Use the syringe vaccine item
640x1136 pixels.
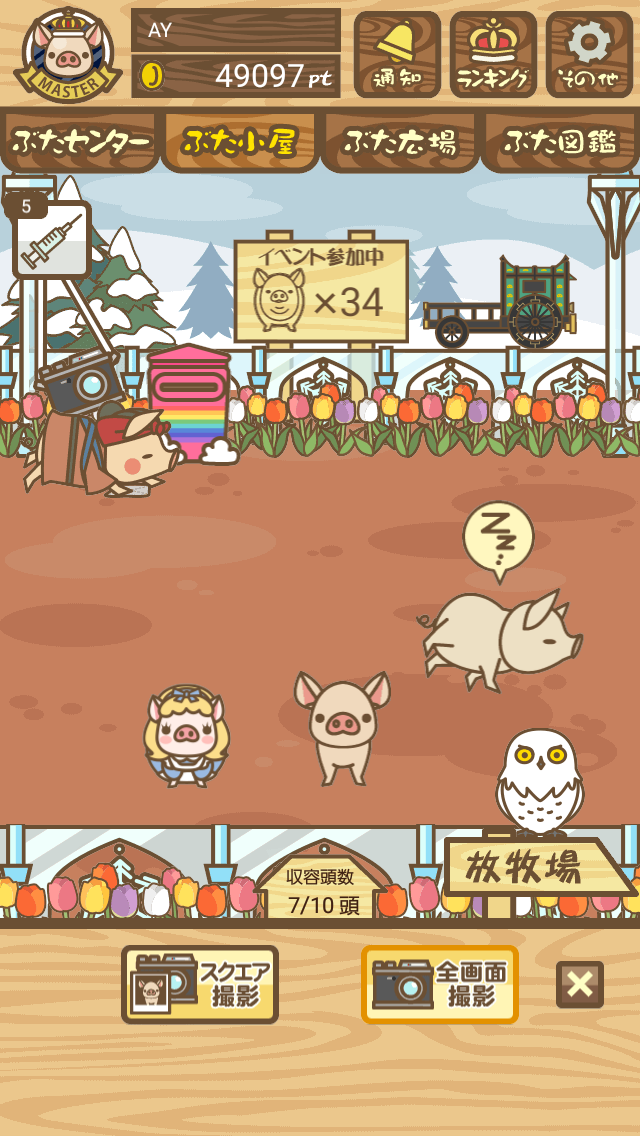(x=51, y=239)
